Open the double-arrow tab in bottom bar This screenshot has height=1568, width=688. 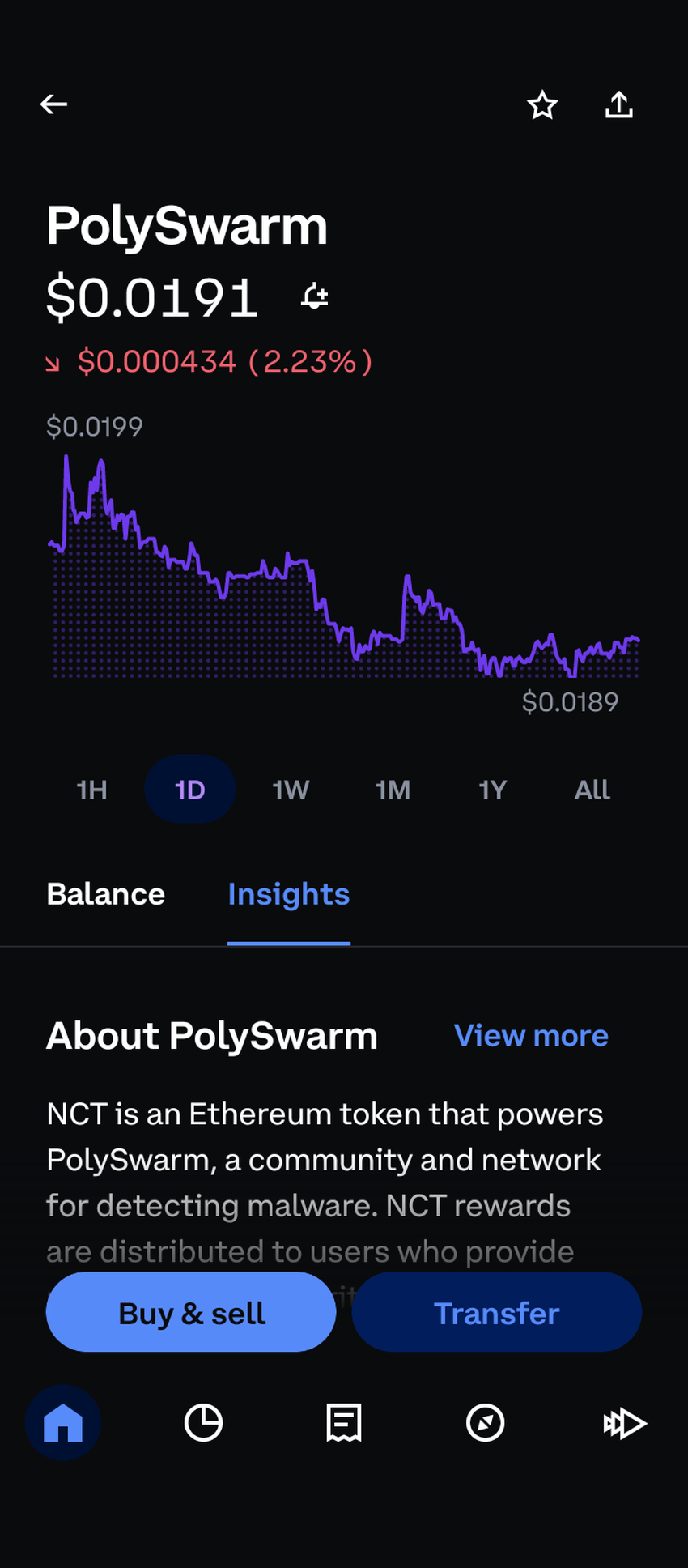coord(625,1423)
